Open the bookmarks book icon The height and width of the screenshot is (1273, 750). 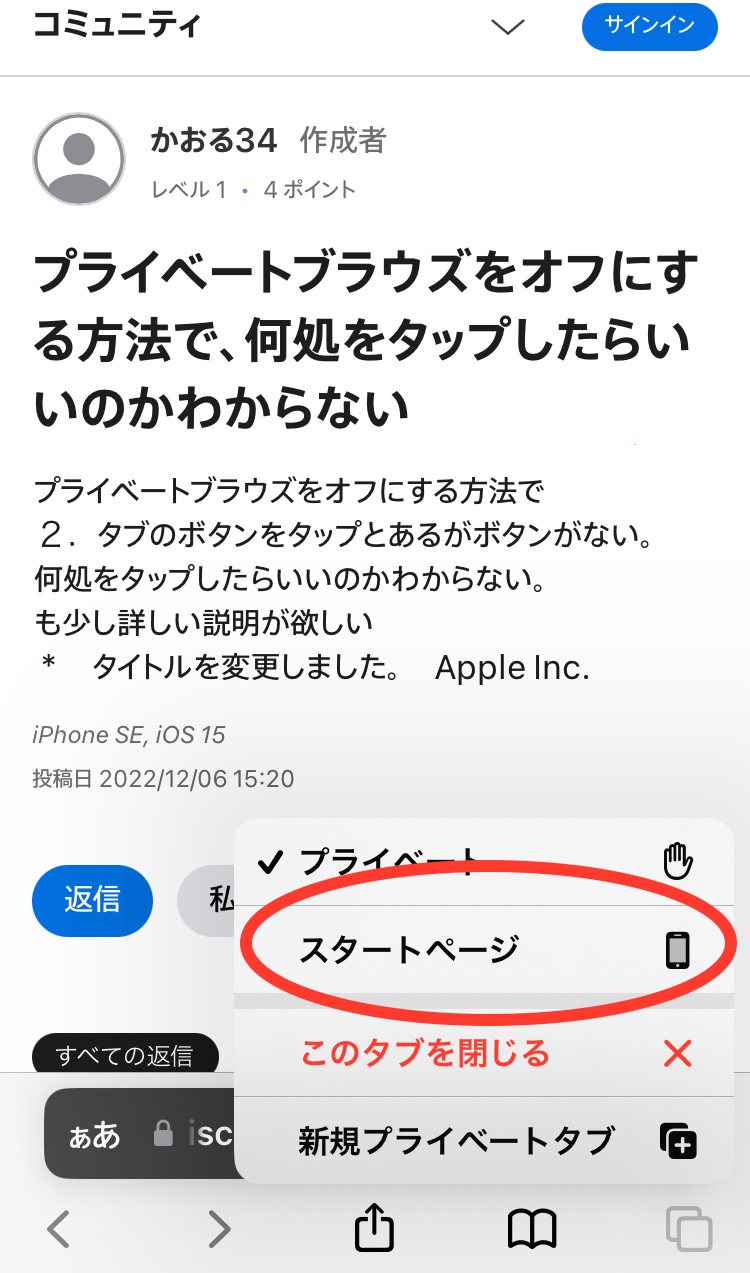click(x=532, y=1228)
